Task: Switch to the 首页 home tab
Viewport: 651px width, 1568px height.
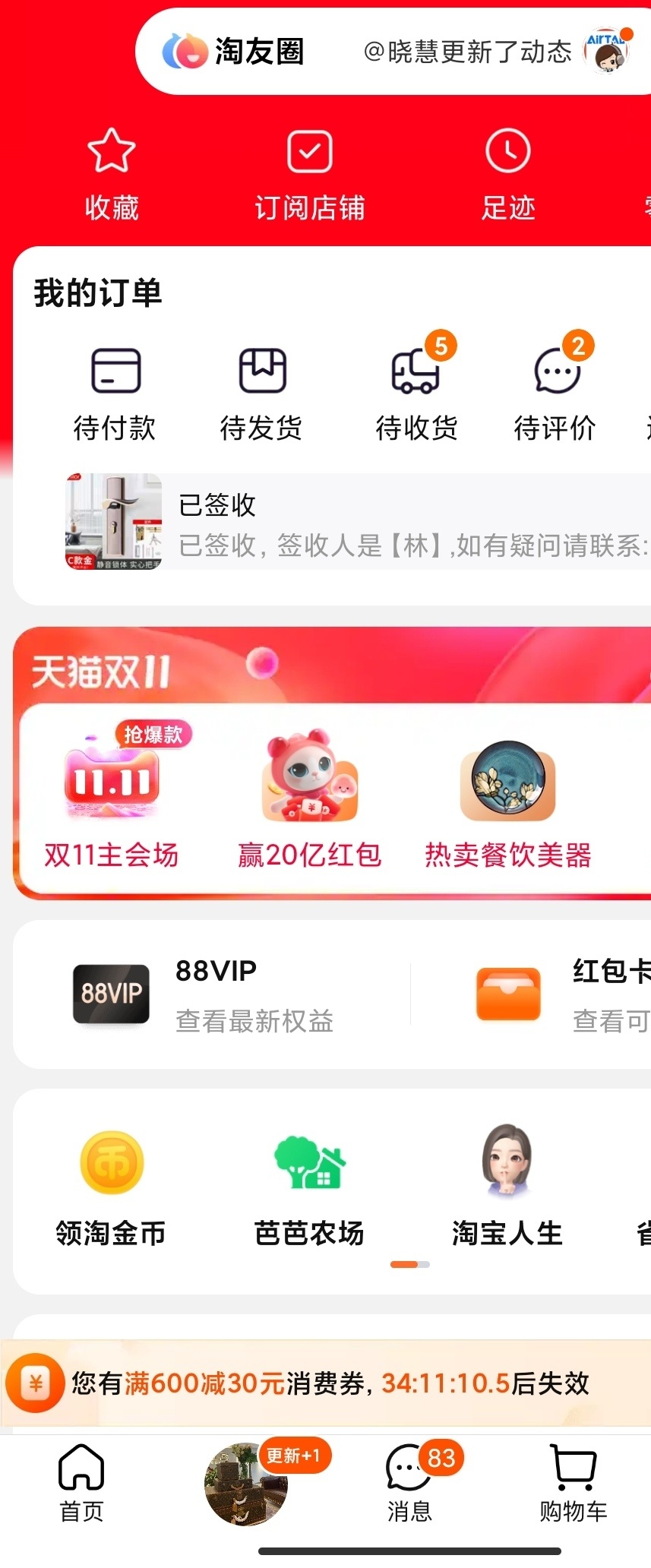Action: click(81, 1483)
